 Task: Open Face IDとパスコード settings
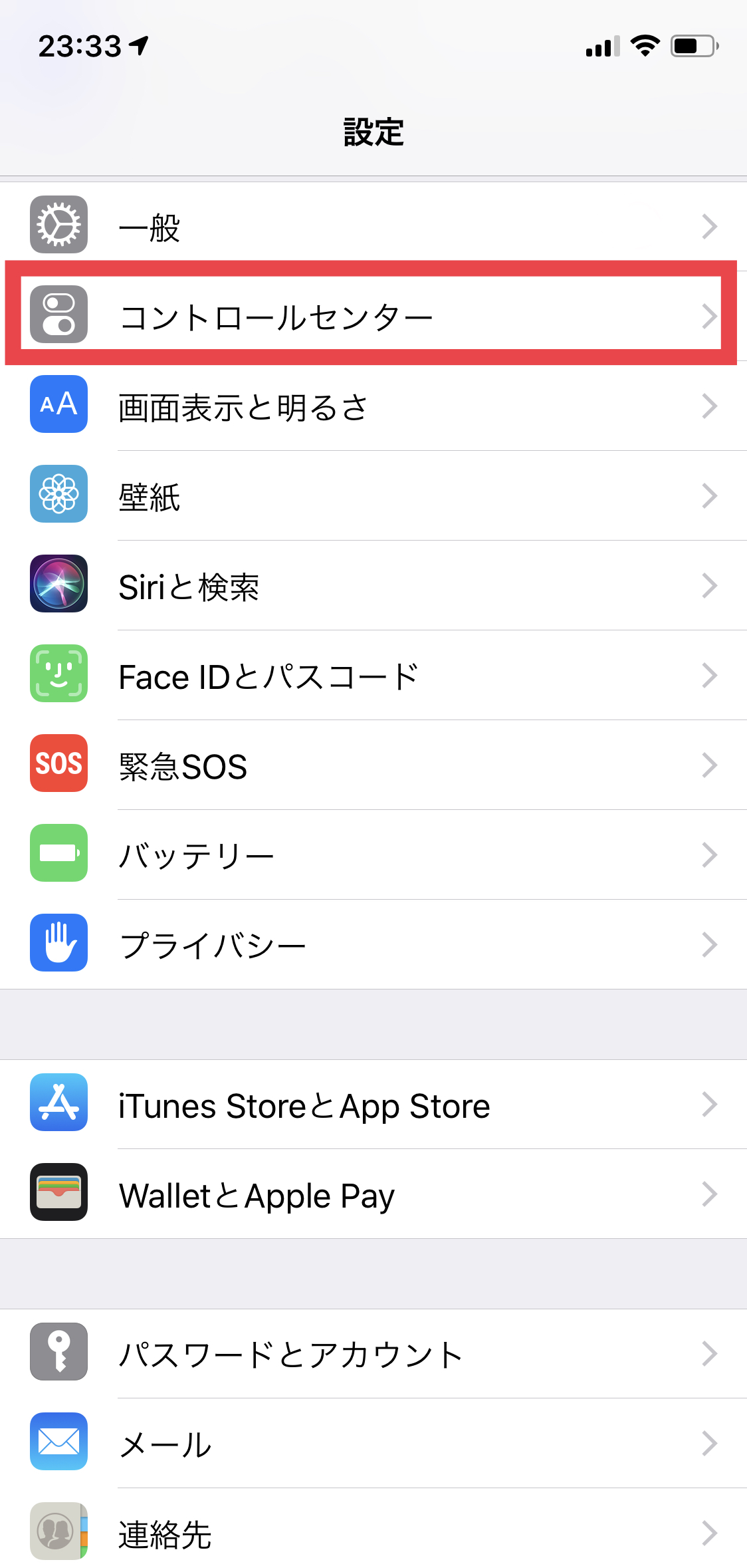(372, 676)
